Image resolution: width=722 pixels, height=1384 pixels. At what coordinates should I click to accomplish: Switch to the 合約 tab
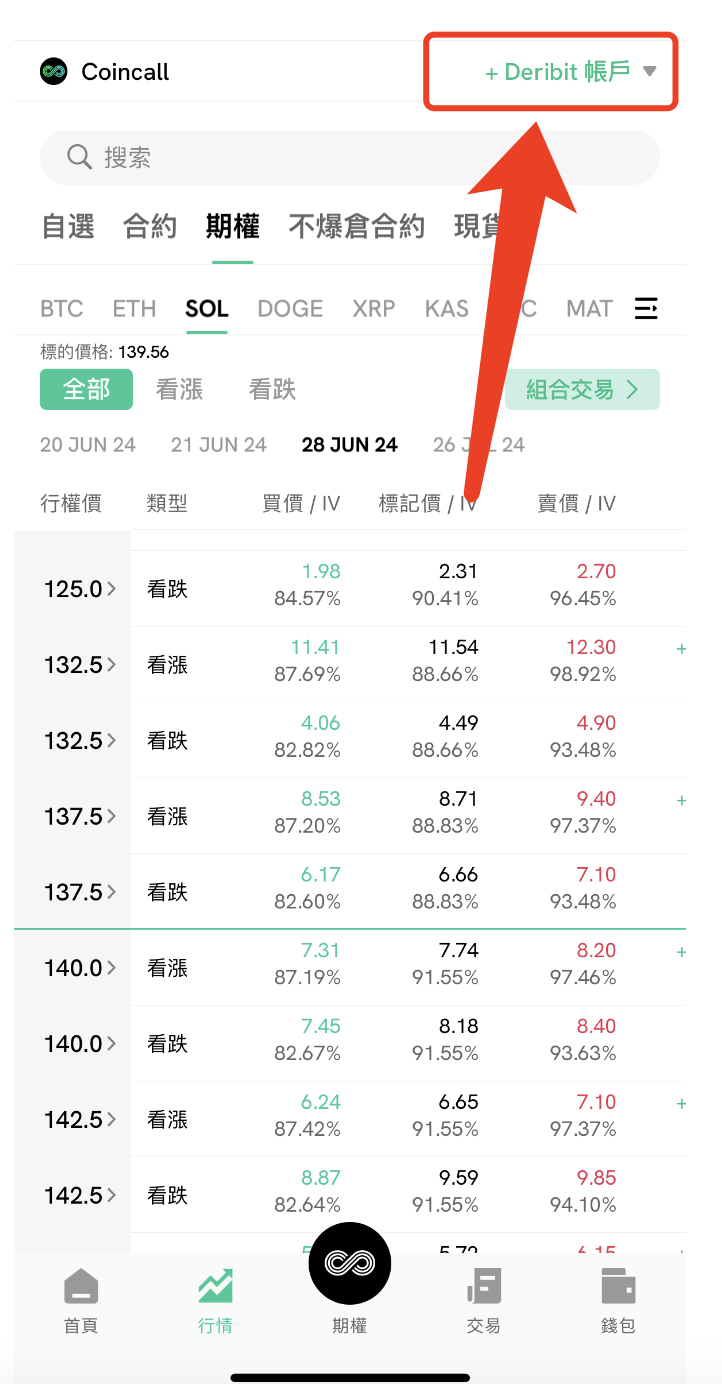coord(150,226)
